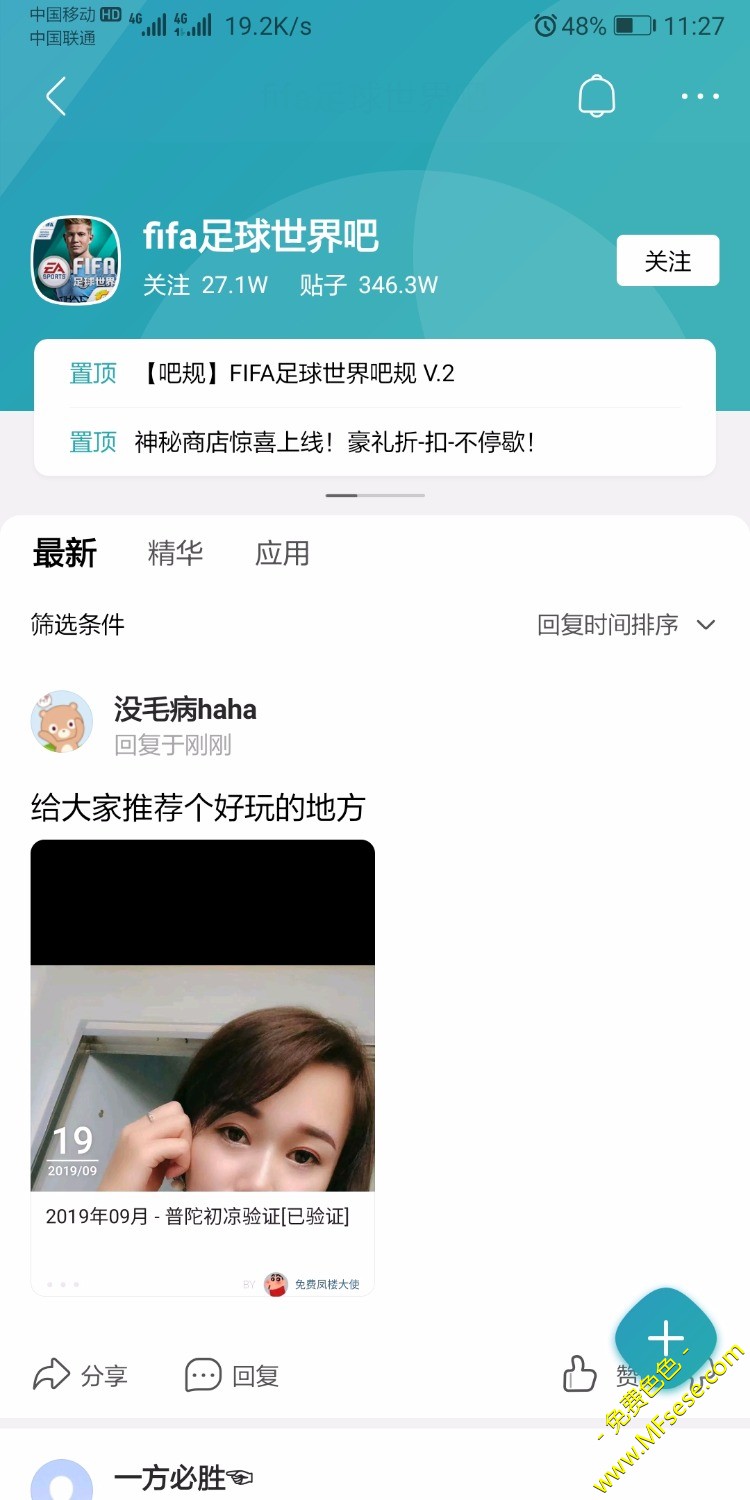The image size is (750, 1500).
Task: Open the three-dot overflow menu
Action: pos(700,97)
